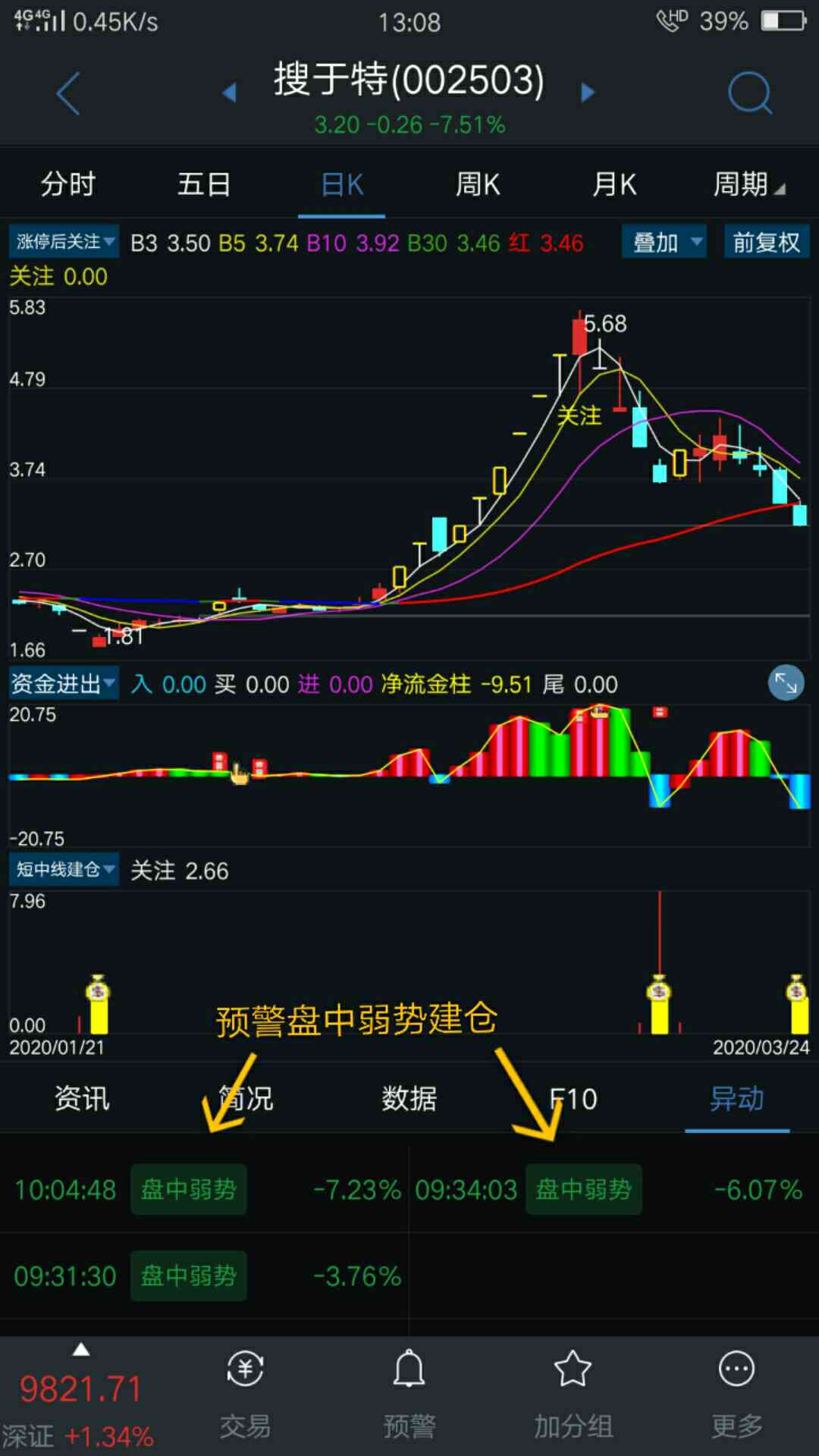This screenshot has width=819, height=1456.
Task: Switch to the 五日 chart tab
Action: click(x=204, y=184)
